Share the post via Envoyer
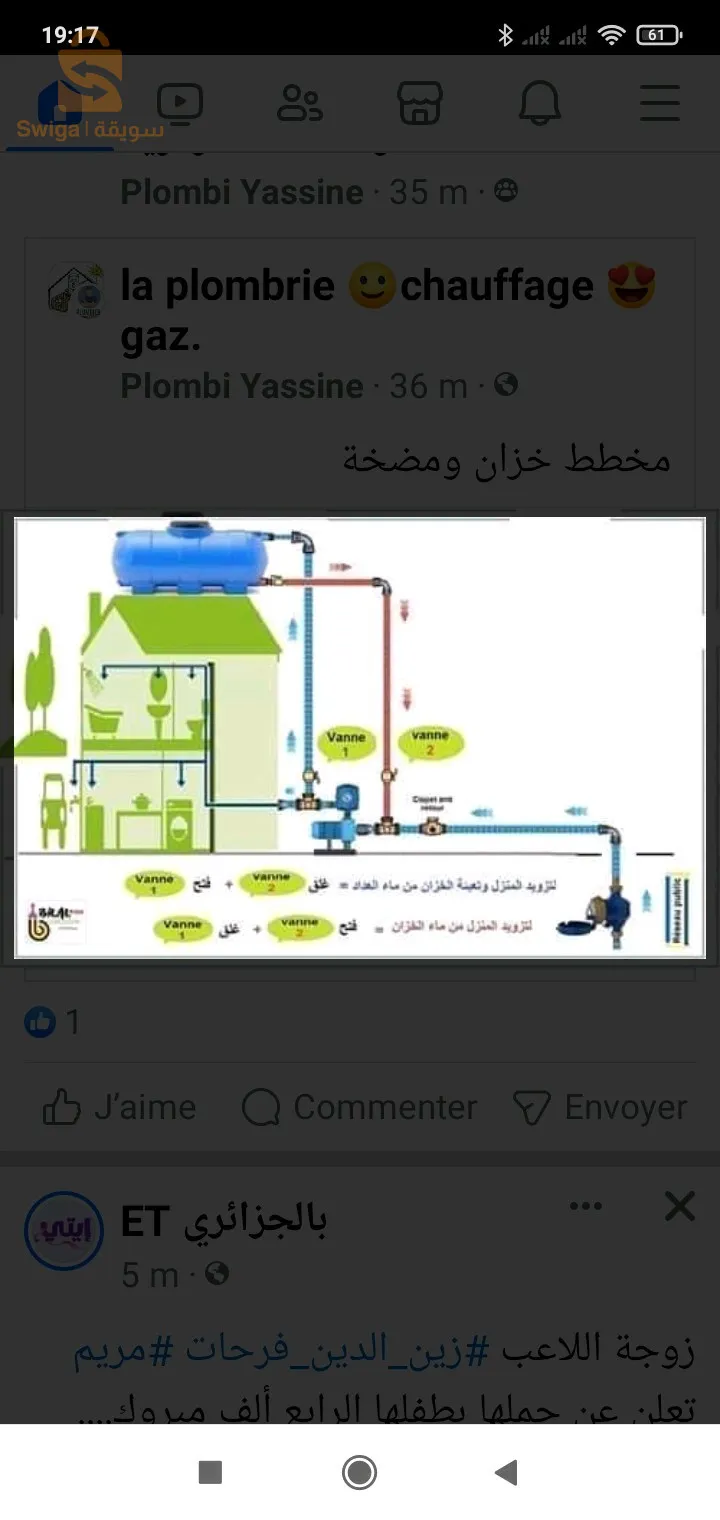 coord(600,1107)
